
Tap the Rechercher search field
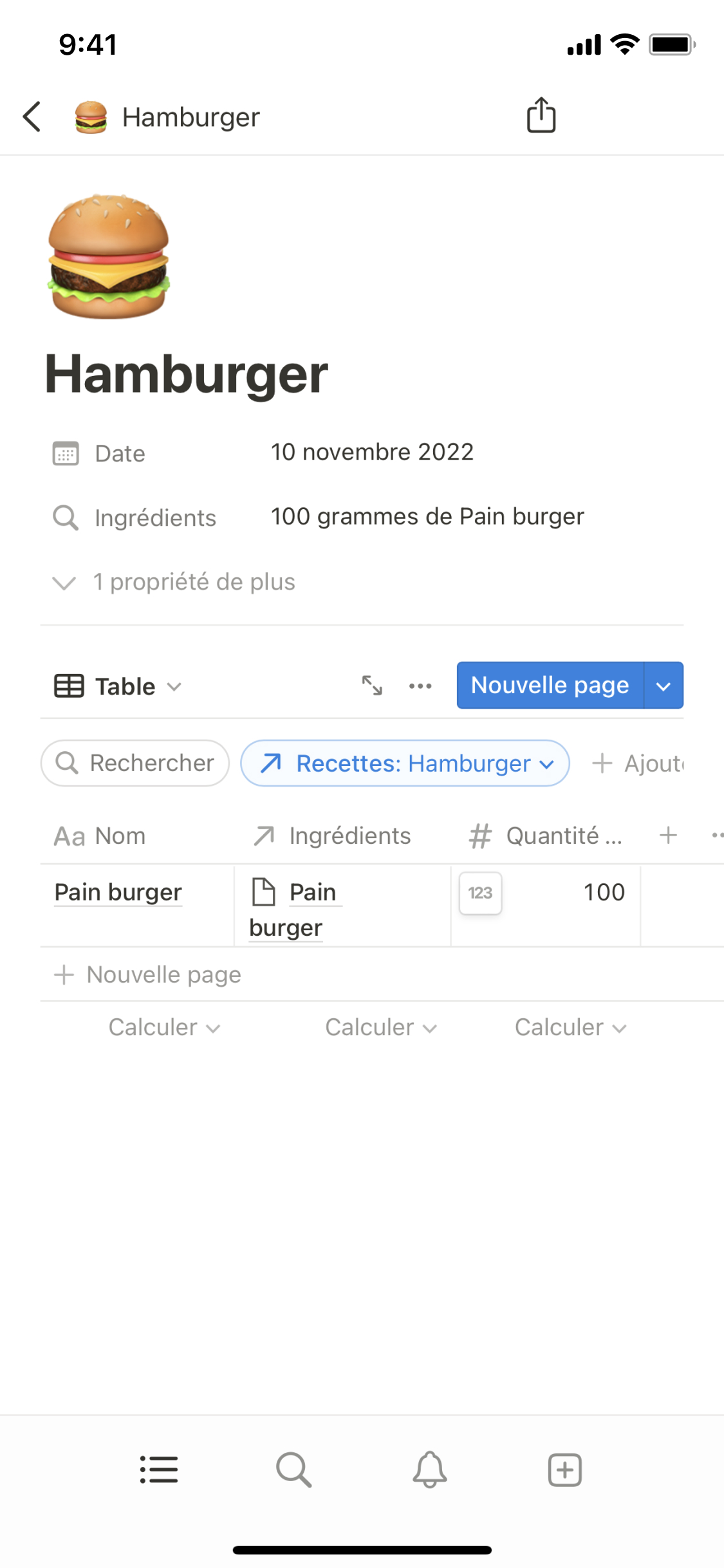pos(135,763)
